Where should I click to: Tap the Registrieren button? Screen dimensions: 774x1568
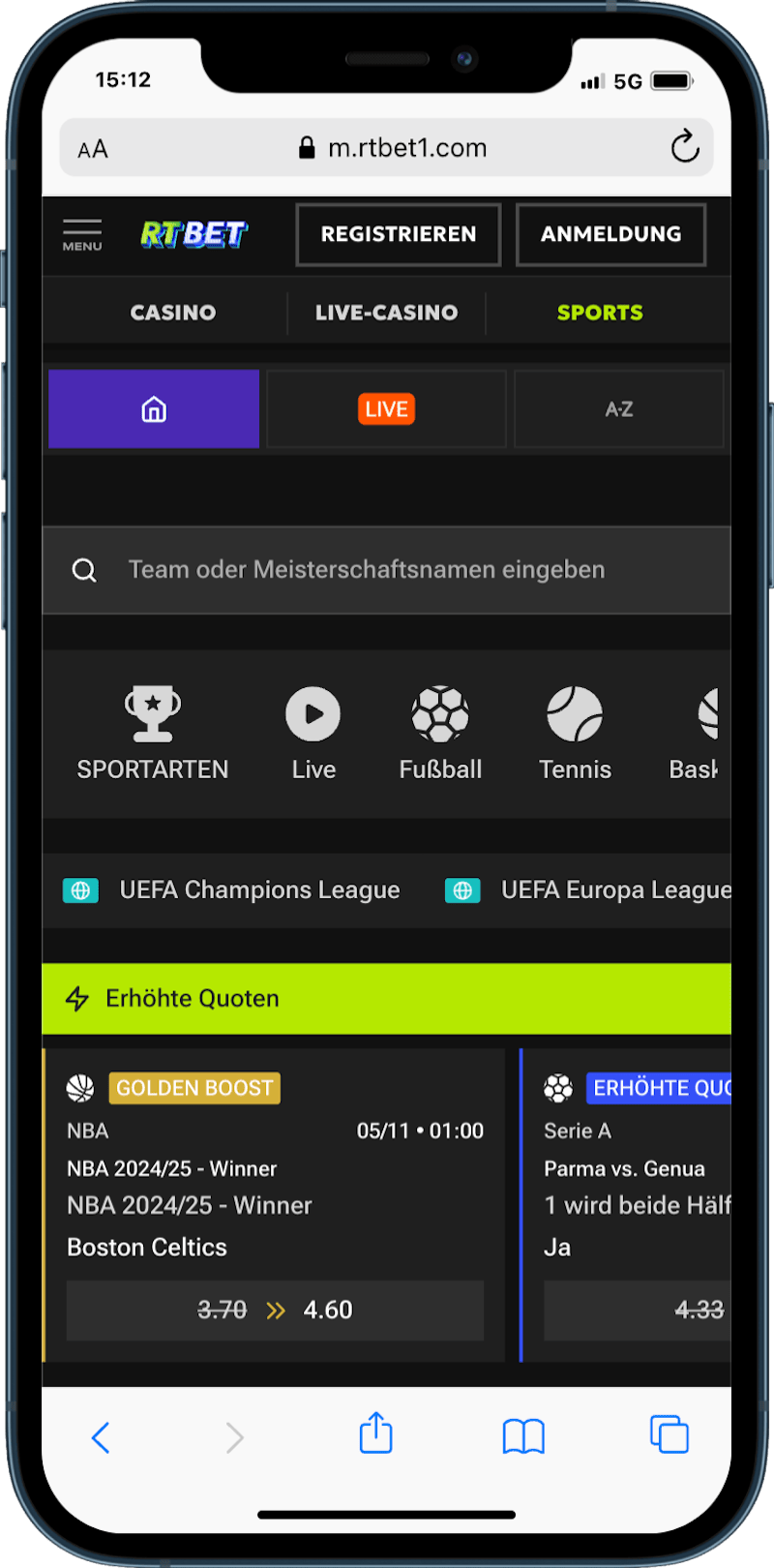[x=399, y=234]
